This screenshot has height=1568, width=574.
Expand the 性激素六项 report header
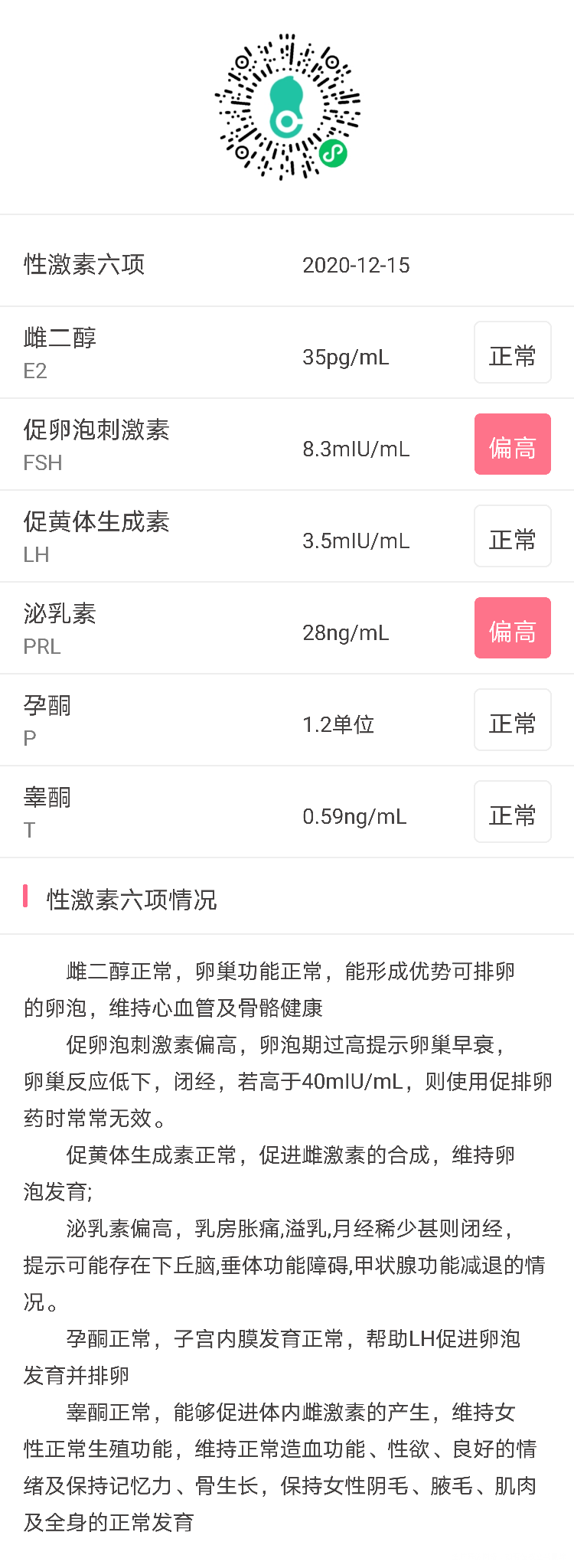click(x=86, y=264)
